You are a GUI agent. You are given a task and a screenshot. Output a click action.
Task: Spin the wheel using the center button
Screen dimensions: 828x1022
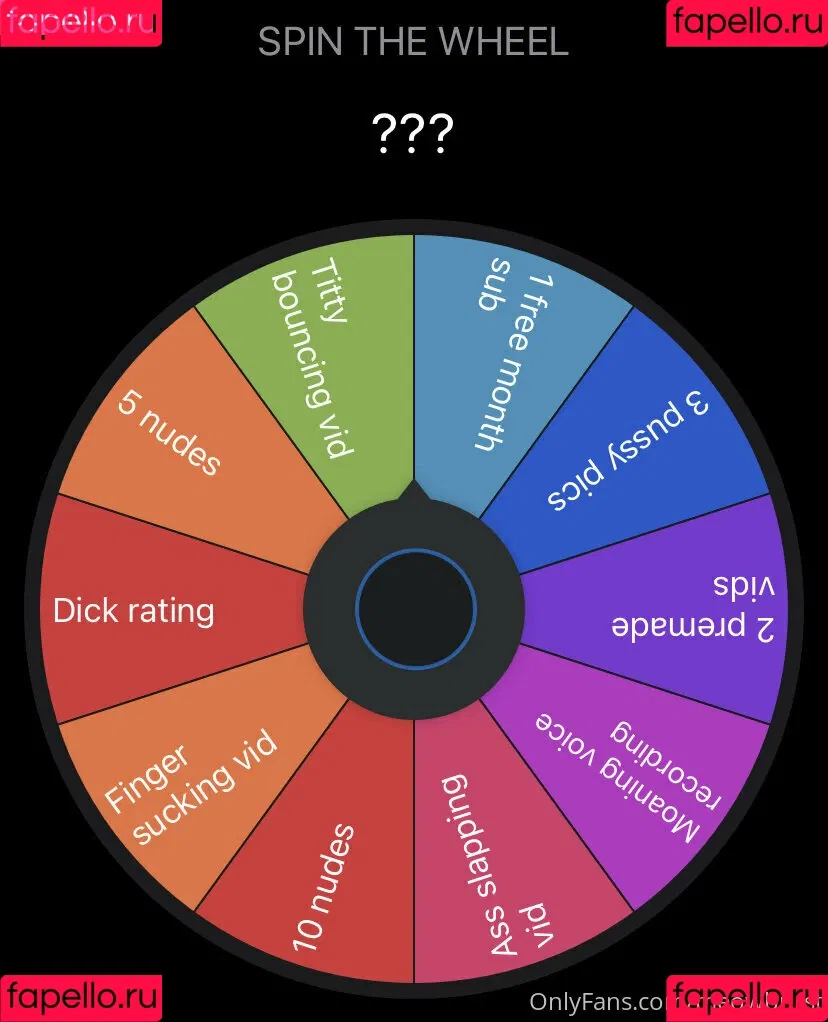415,608
